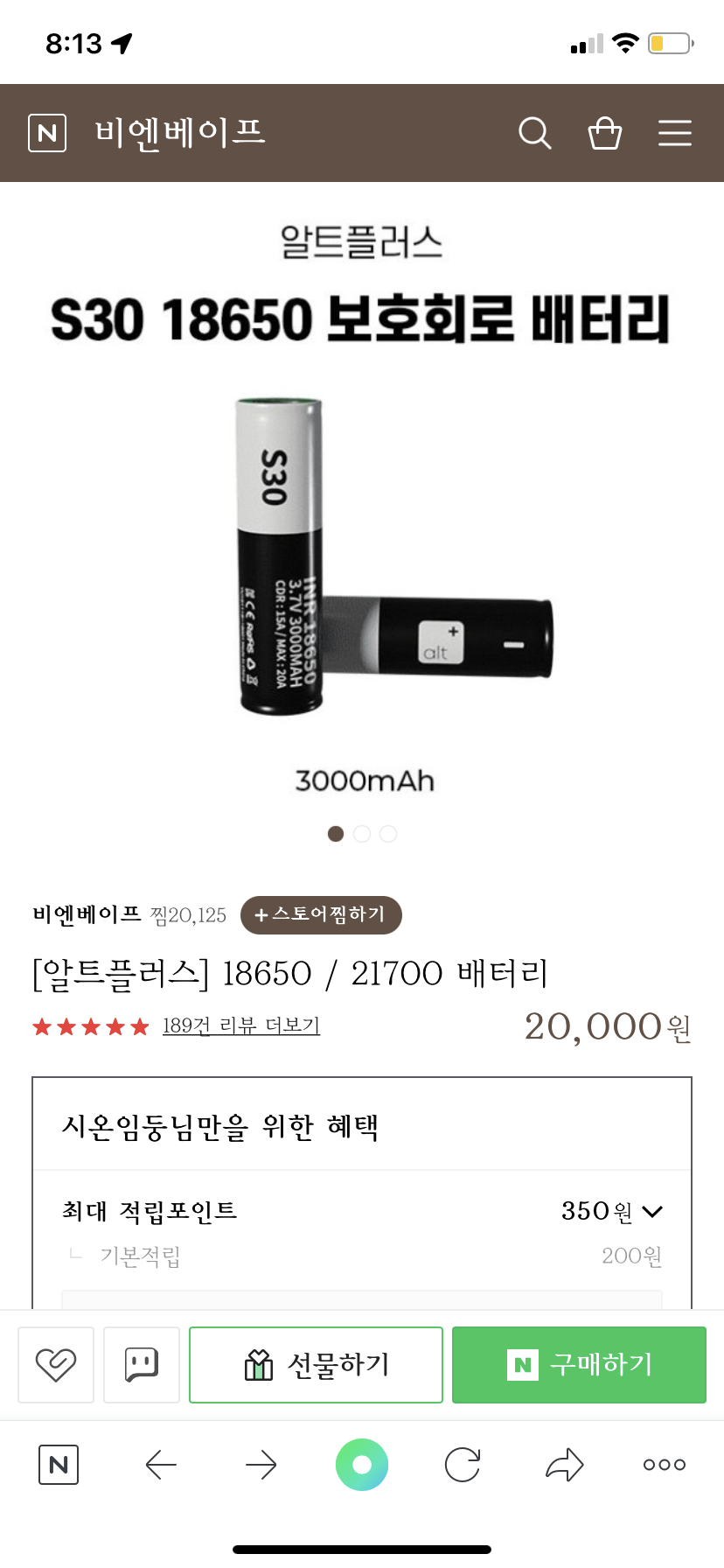This screenshot has width=724, height=1568.
Task: Open the hamburger menu
Action: tap(674, 133)
